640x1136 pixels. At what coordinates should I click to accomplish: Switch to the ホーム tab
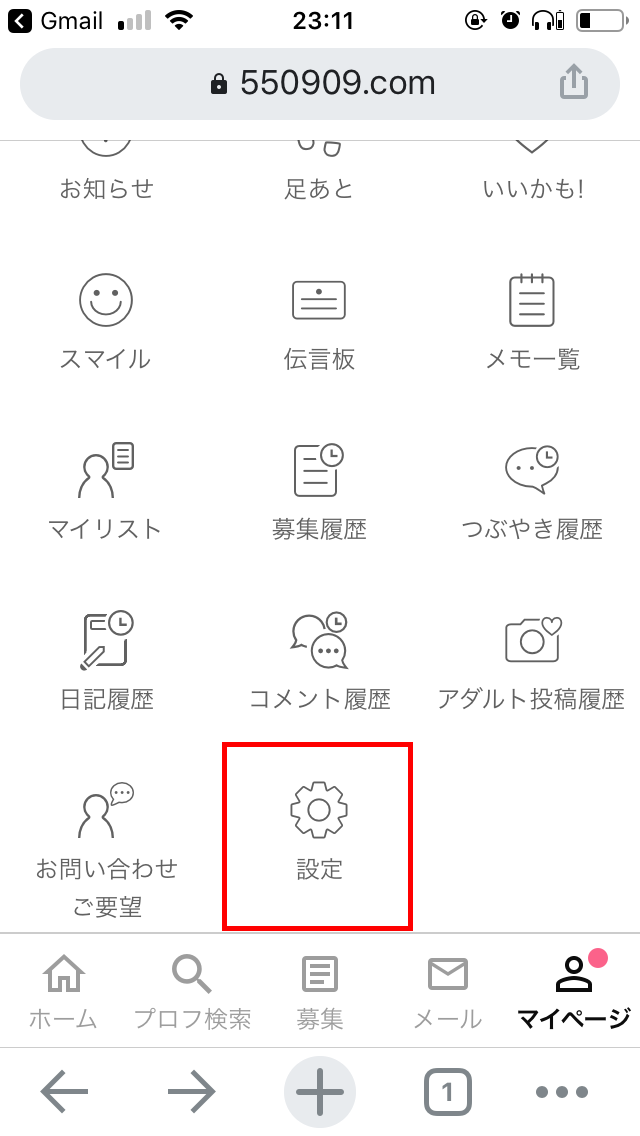point(63,990)
